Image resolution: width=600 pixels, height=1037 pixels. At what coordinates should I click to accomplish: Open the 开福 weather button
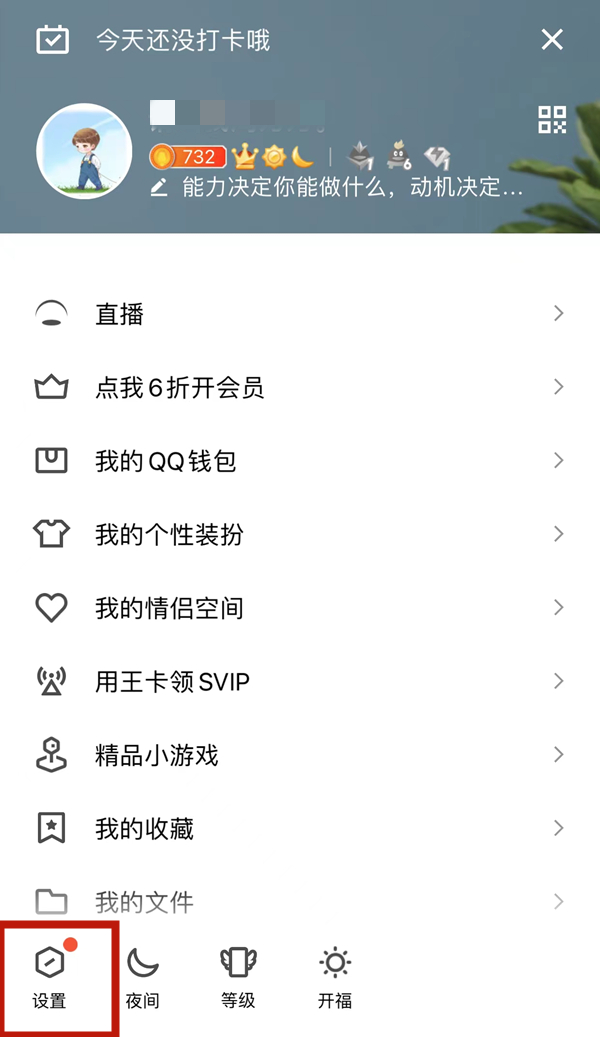pyautogui.click(x=335, y=978)
